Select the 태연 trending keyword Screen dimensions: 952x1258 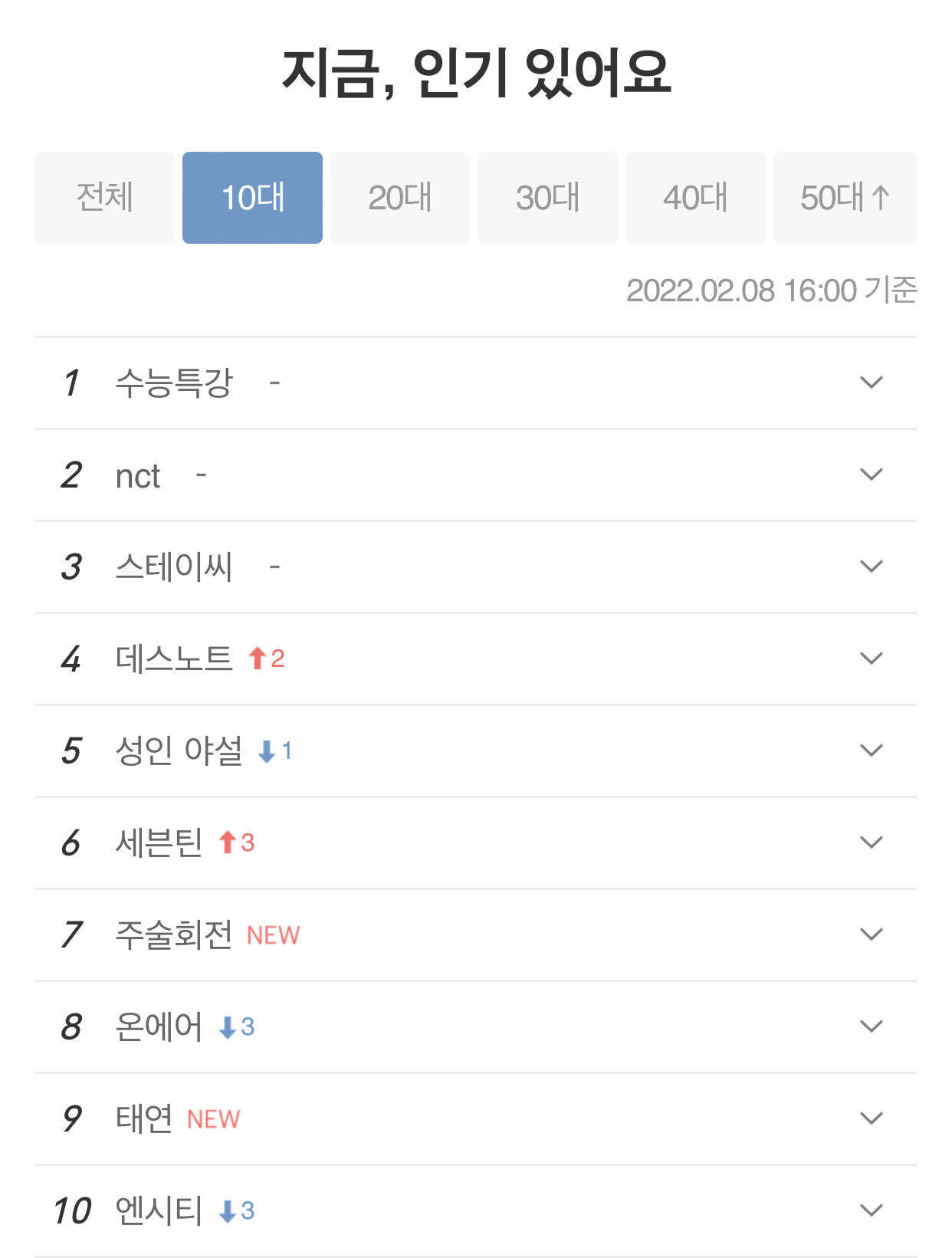point(140,1120)
